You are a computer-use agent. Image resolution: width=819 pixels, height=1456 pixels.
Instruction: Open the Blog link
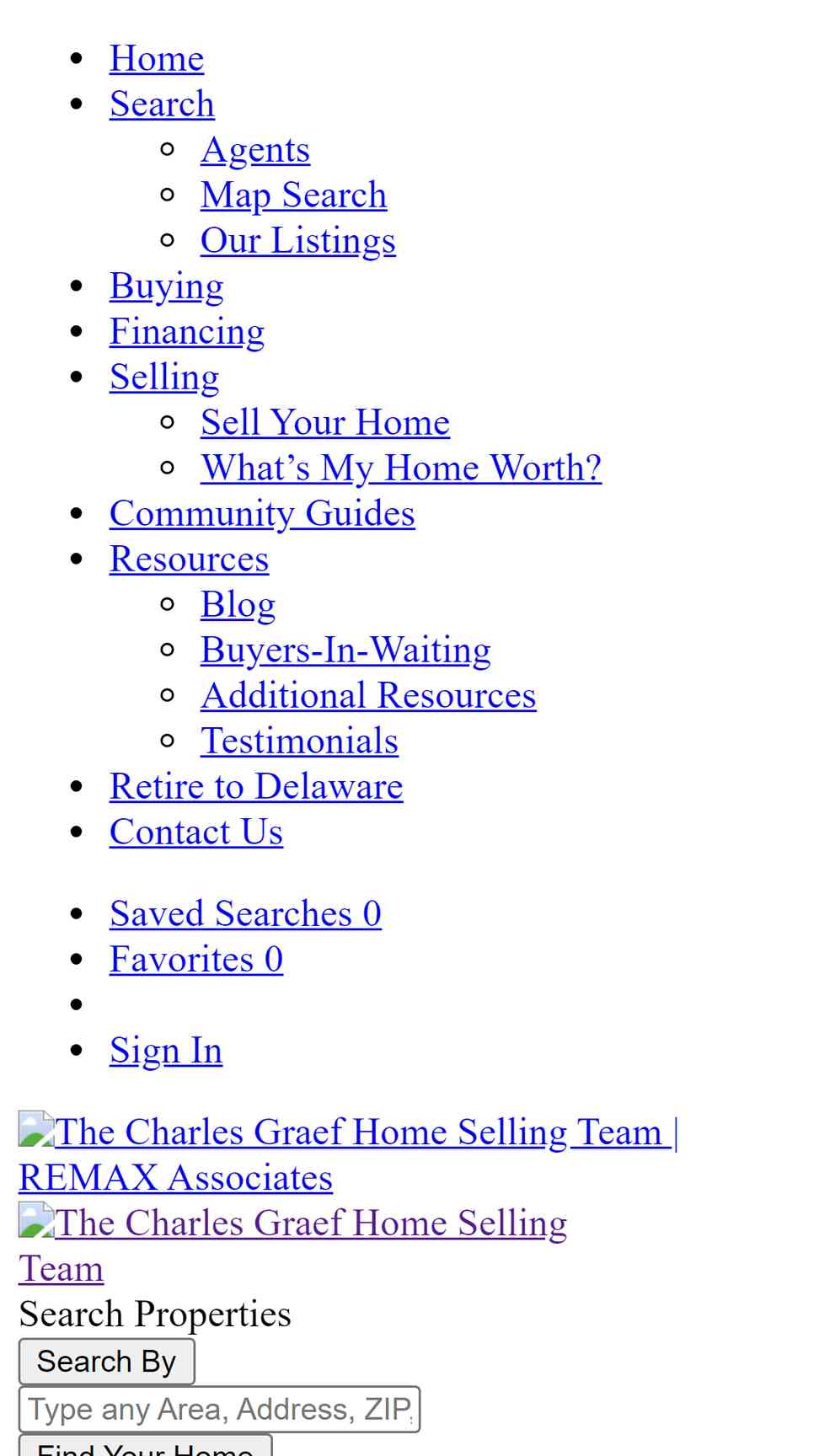click(x=238, y=605)
